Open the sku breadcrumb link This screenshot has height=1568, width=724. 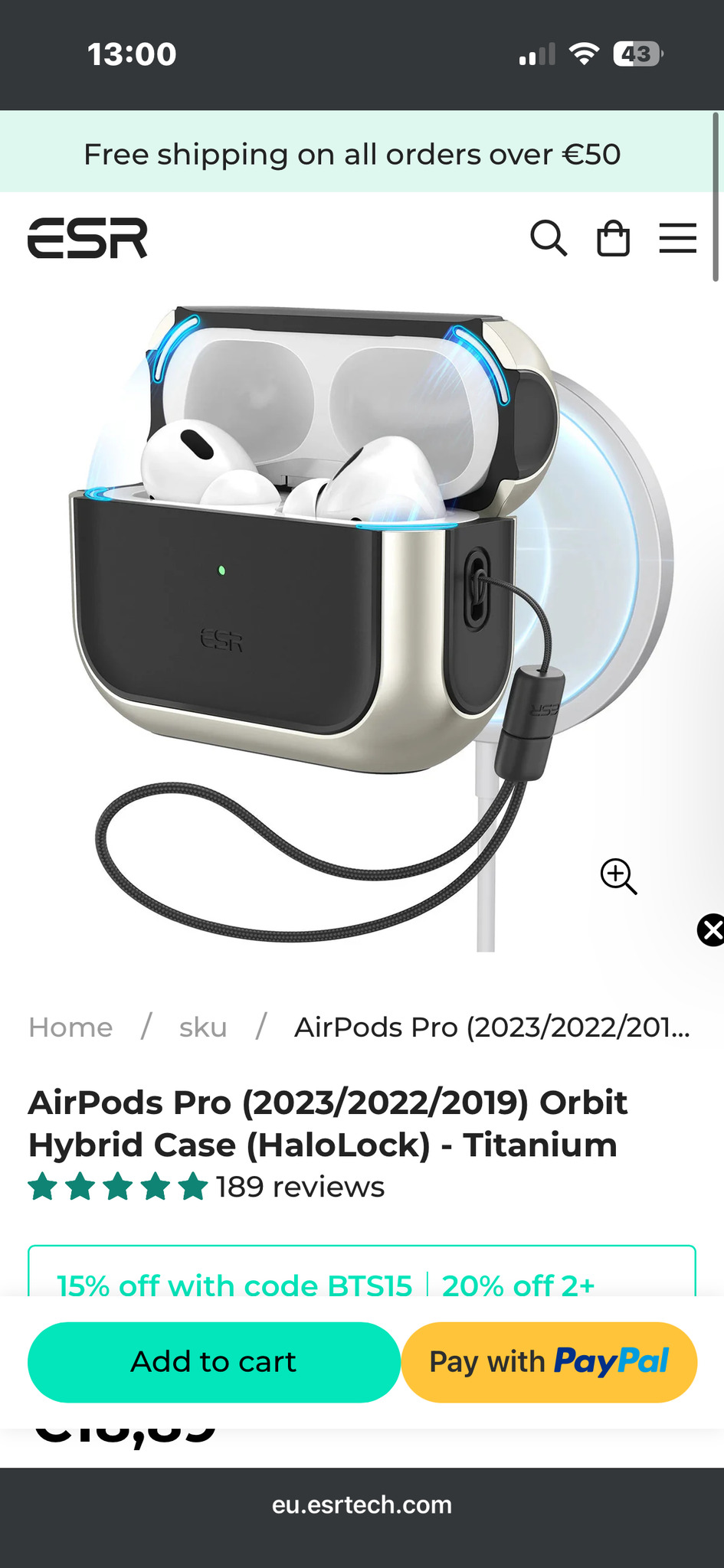click(203, 1027)
